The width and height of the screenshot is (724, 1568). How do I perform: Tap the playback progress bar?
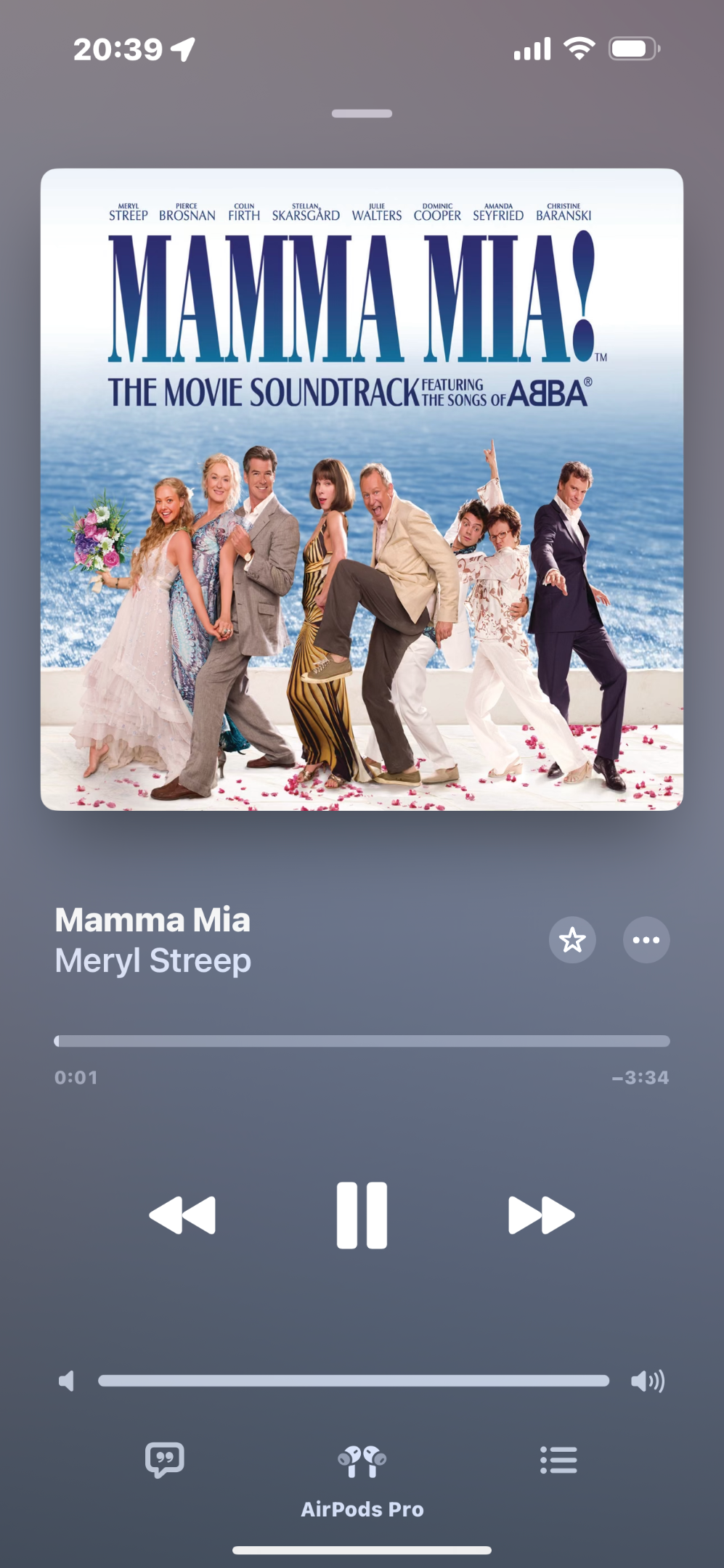click(x=362, y=1041)
